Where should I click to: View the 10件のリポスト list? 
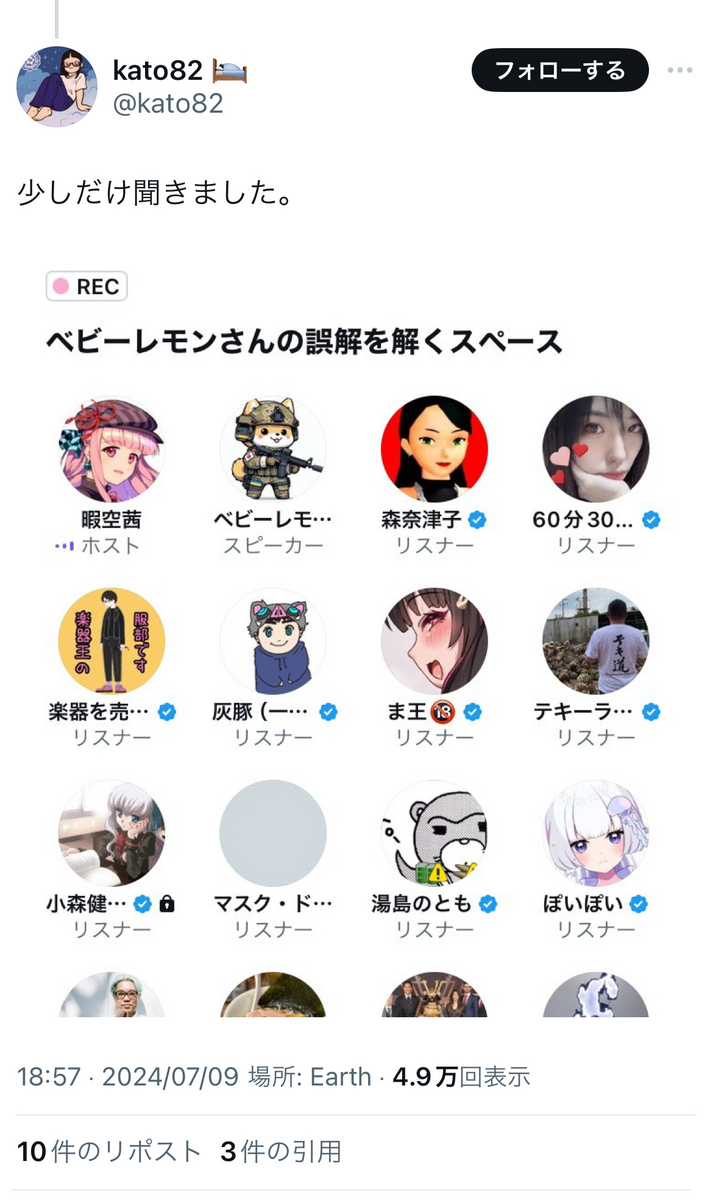[x=110, y=1152]
